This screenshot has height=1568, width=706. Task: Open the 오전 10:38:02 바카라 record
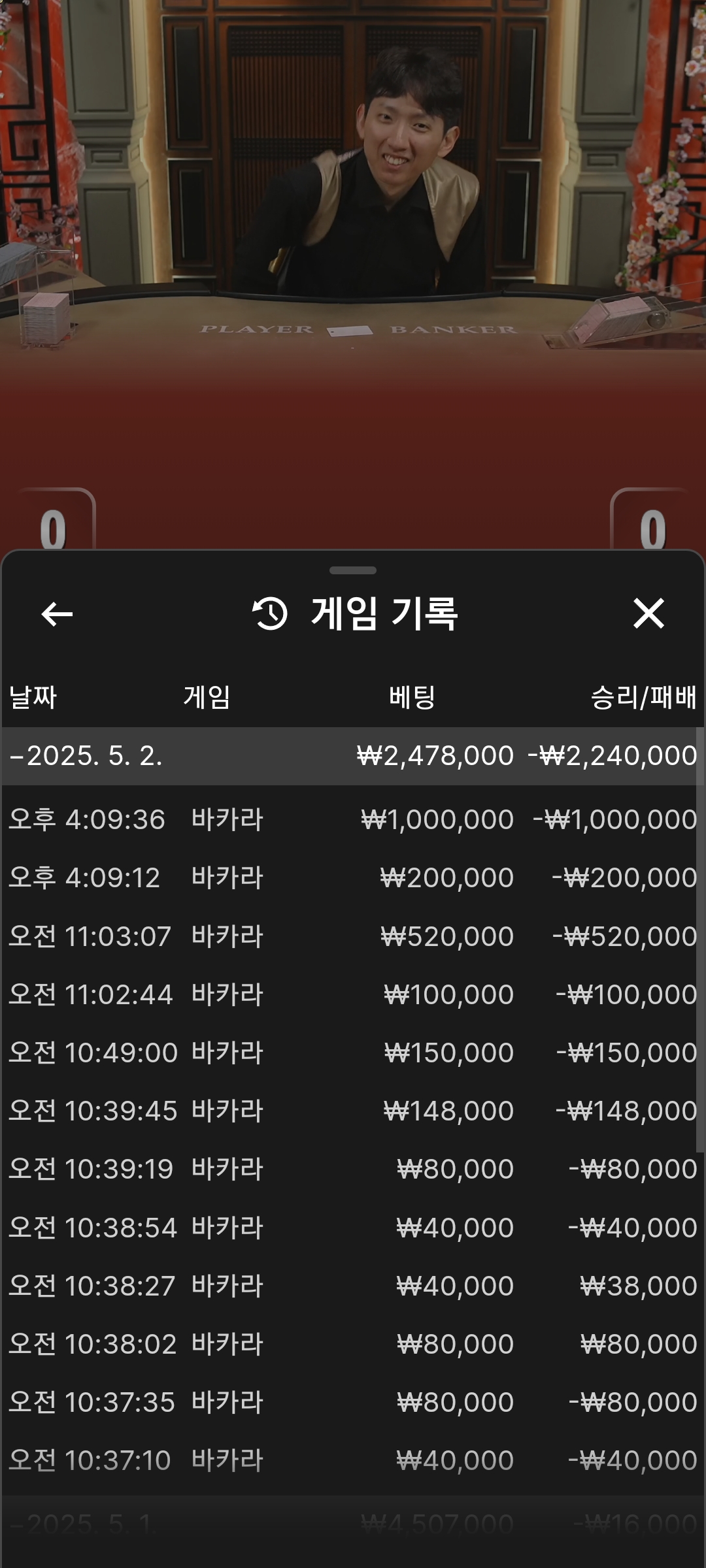point(353,1344)
